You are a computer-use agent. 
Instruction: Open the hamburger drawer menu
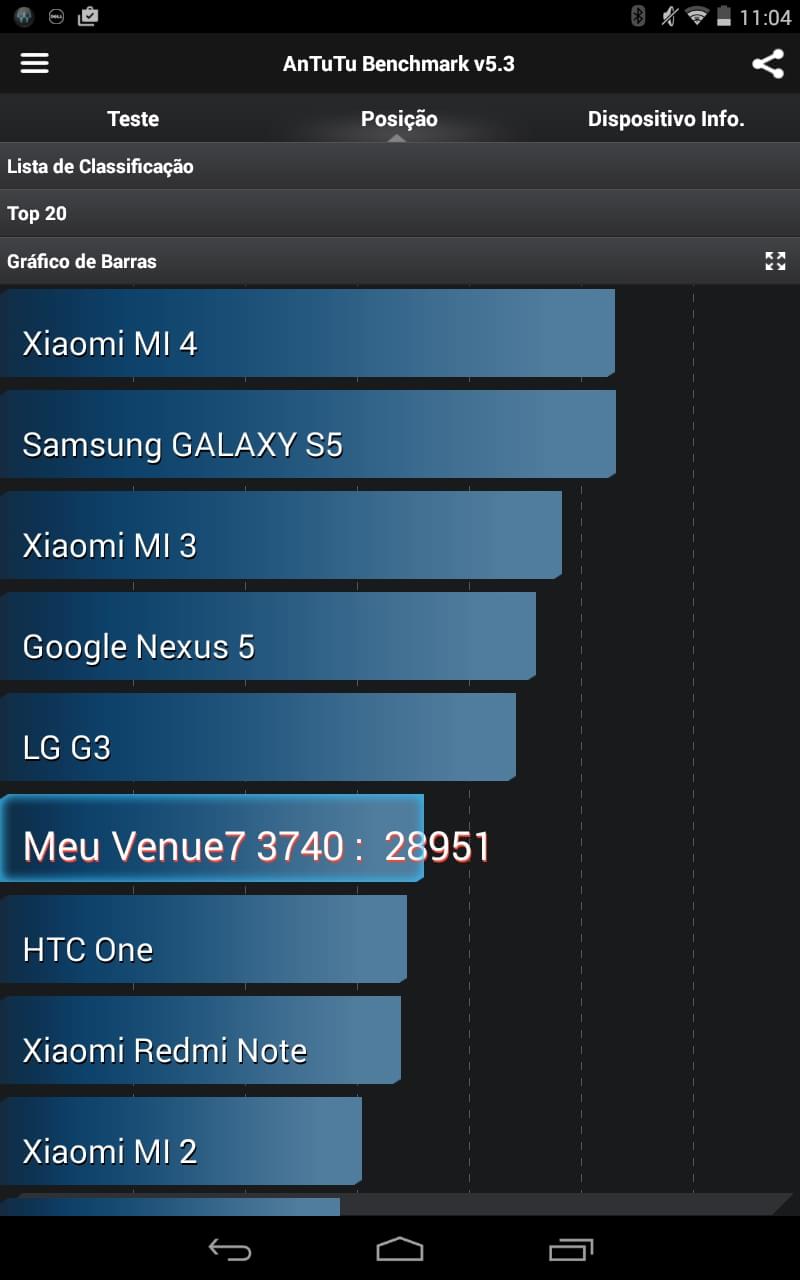point(35,63)
